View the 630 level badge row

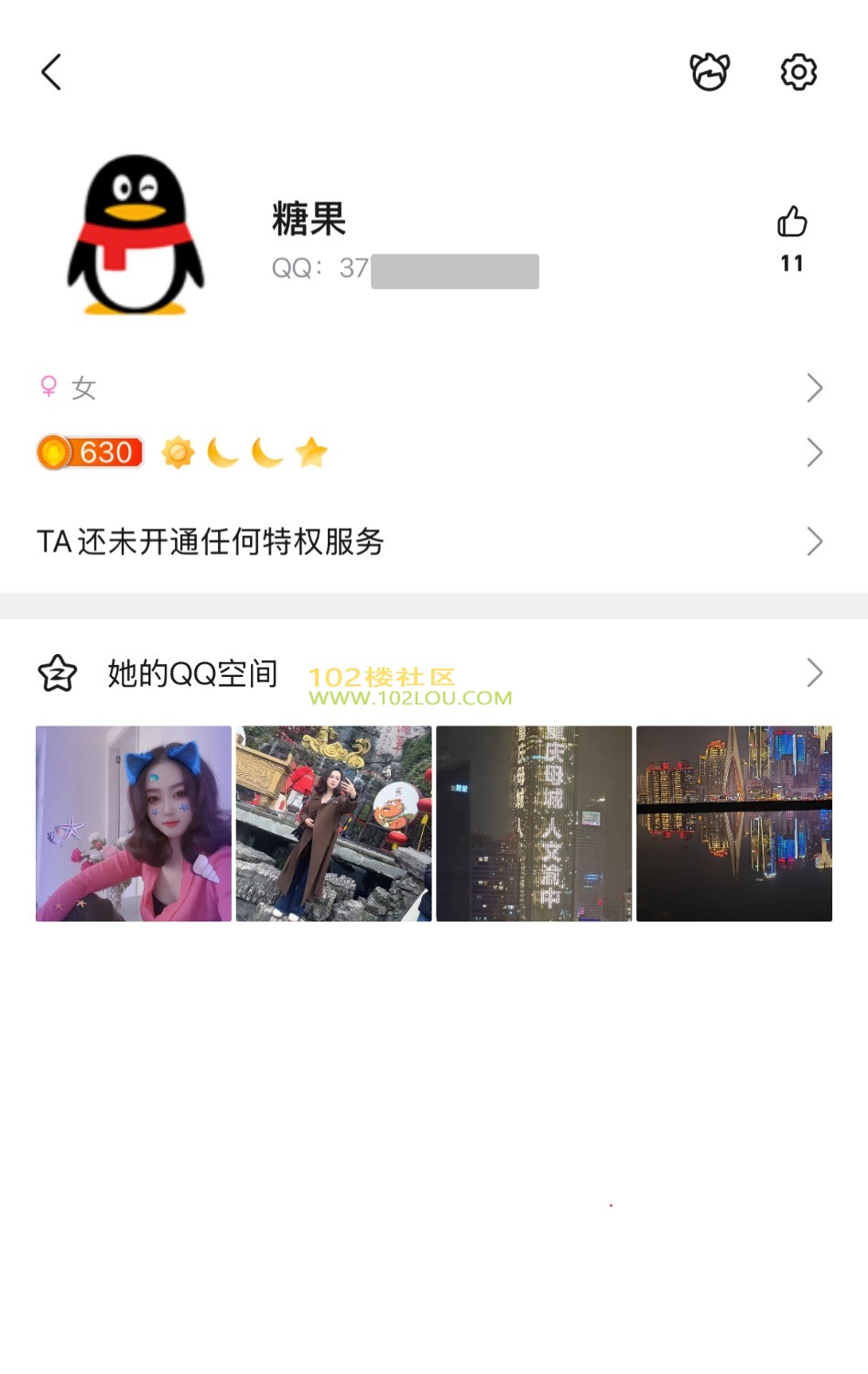point(430,453)
